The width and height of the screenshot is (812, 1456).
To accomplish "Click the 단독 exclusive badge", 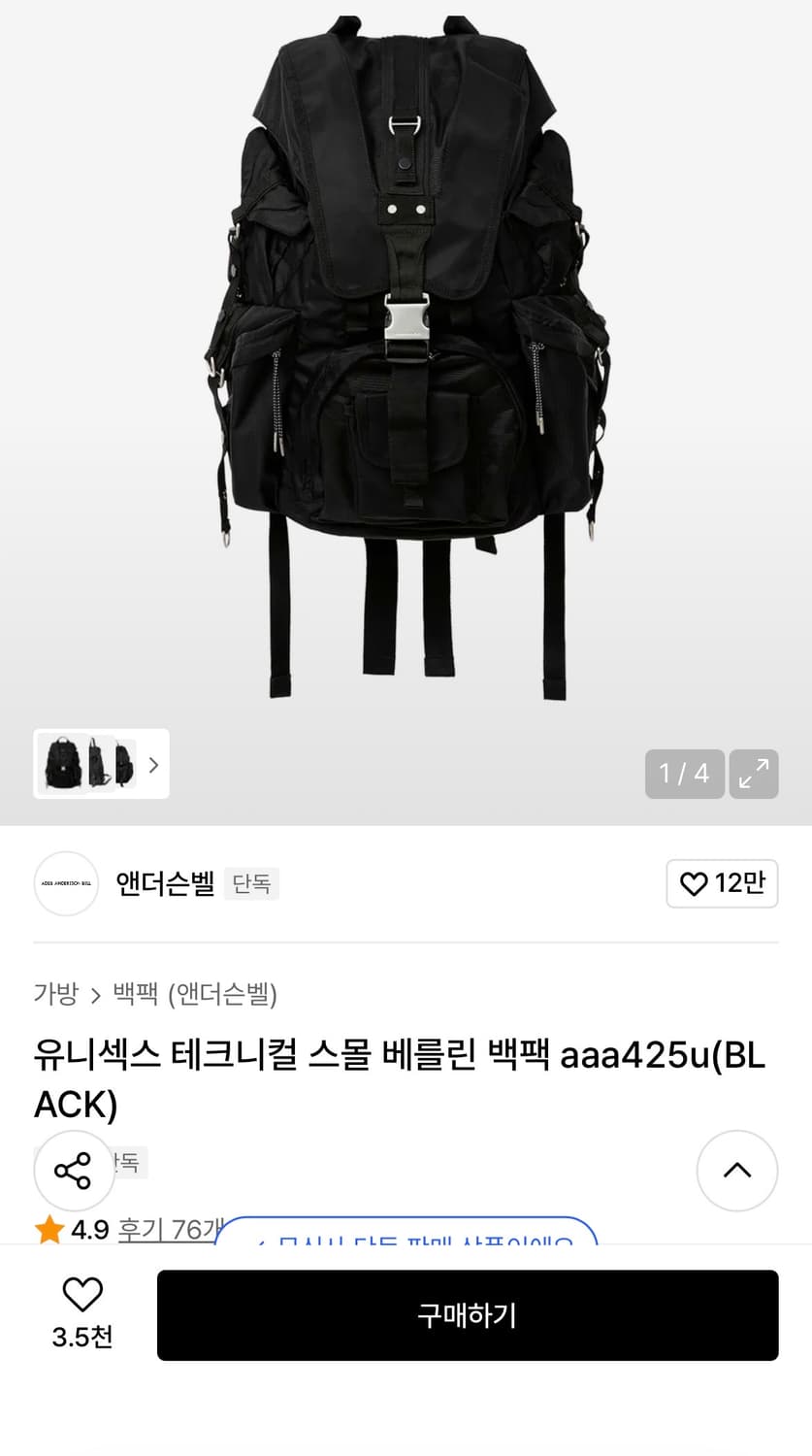I will click(x=251, y=883).
